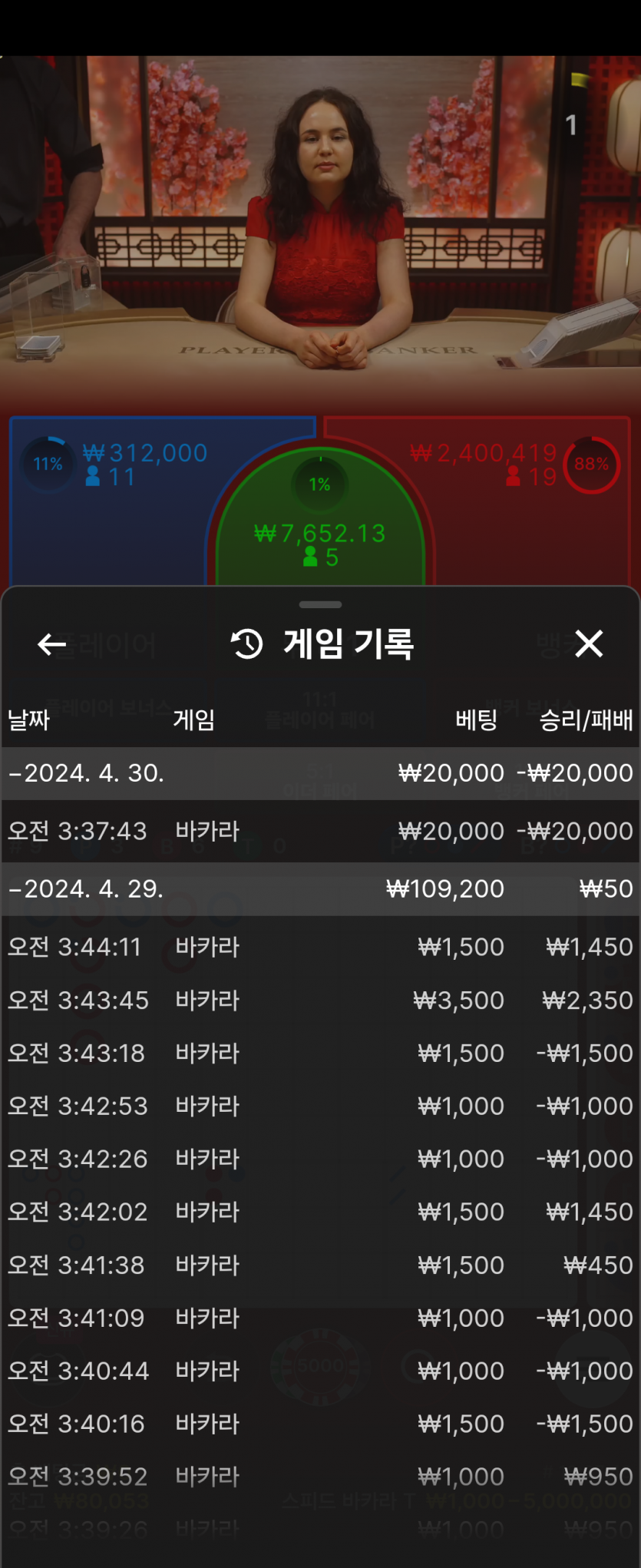Open the 오전 3:43:18 baccarat record
The image size is (641, 1568).
click(x=320, y=1054)
